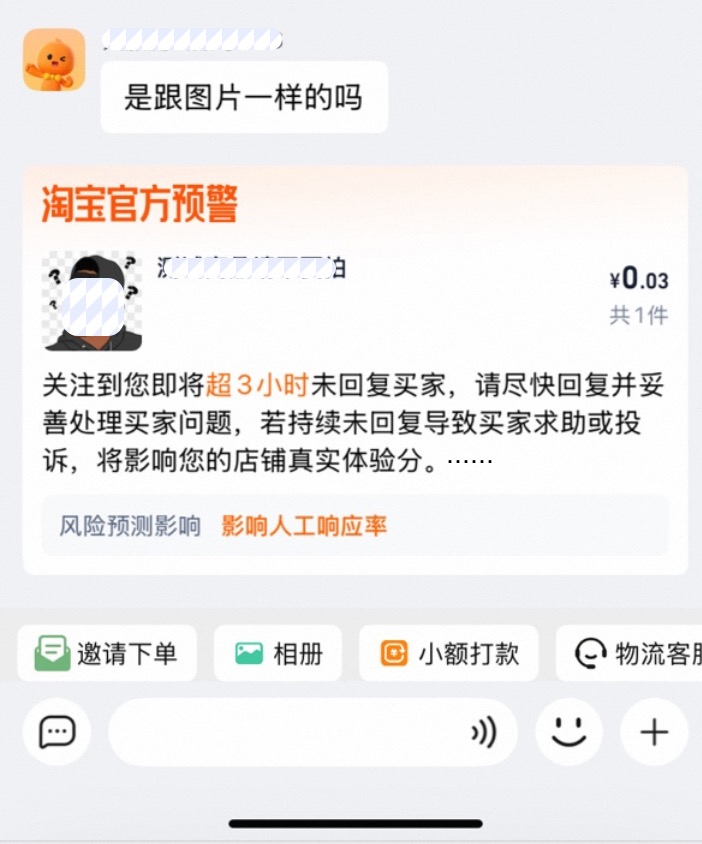This screenshot has height=844, width=702.
Task: Focus the message input field
Action: pyautogui.click(x=285, y=732)
